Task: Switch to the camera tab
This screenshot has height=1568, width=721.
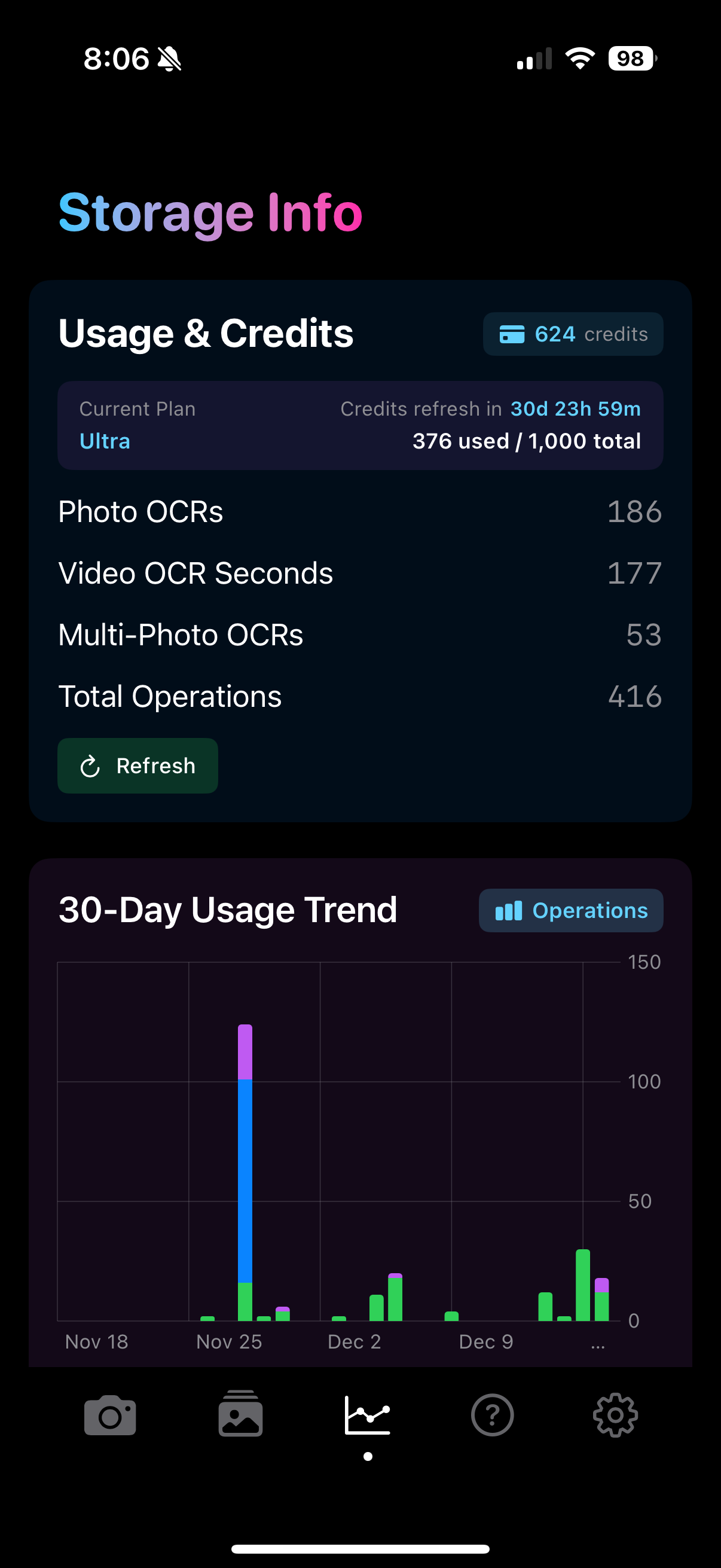Action: tap(110, 1416)
